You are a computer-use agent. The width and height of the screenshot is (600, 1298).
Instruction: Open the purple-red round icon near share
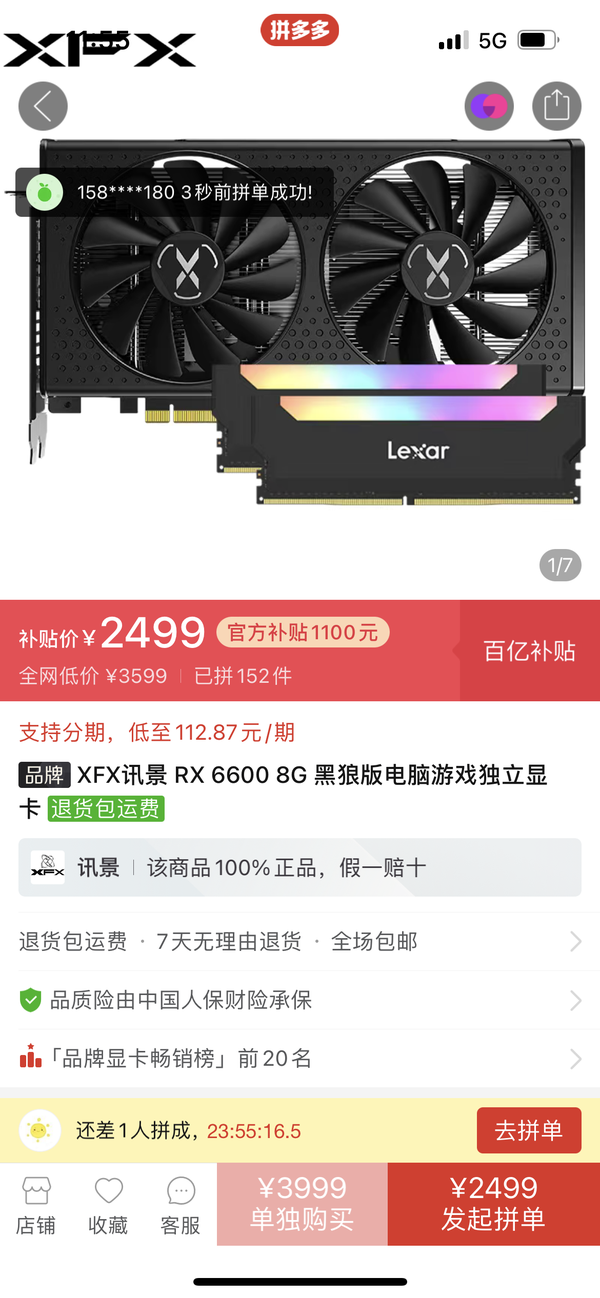tap(489, 106)
